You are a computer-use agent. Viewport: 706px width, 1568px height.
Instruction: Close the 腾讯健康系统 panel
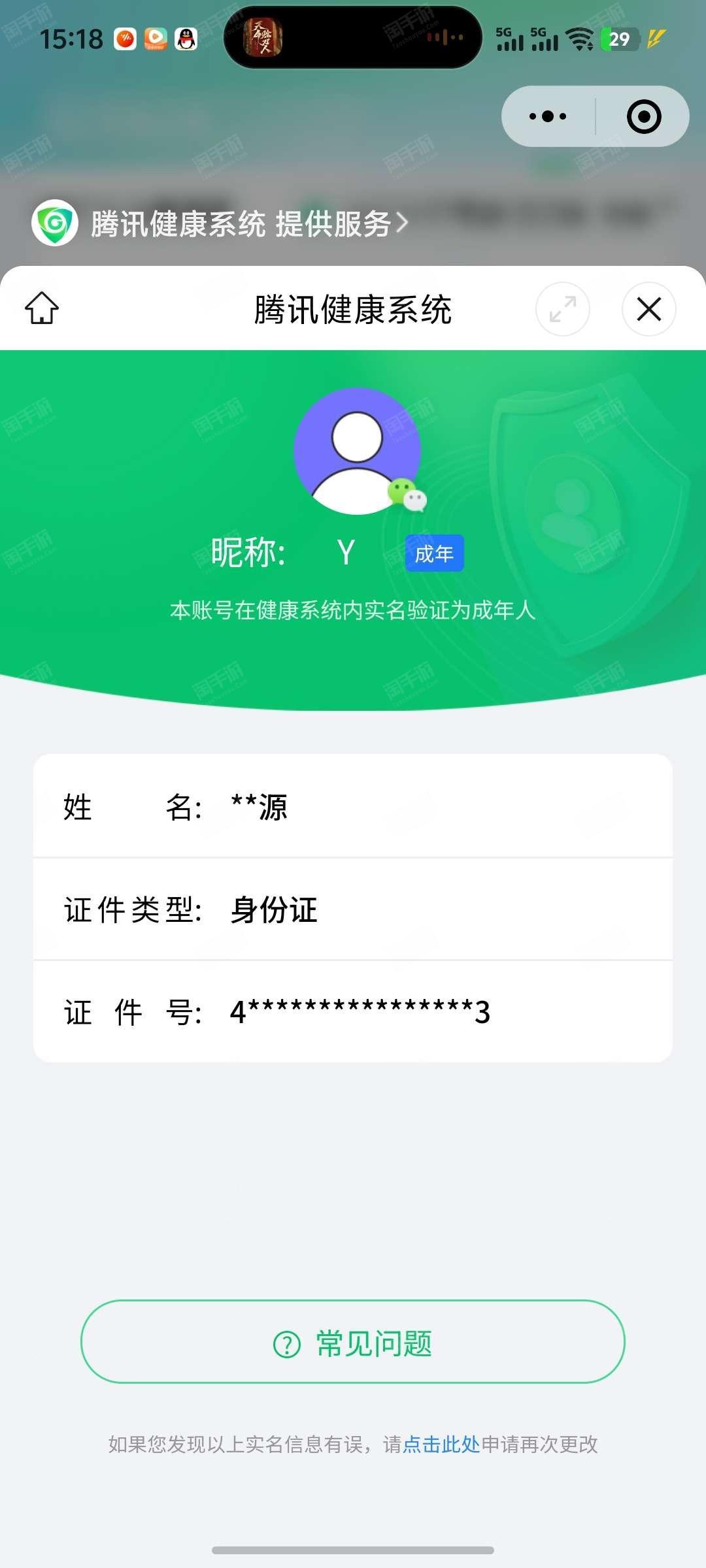pos(648,309)
